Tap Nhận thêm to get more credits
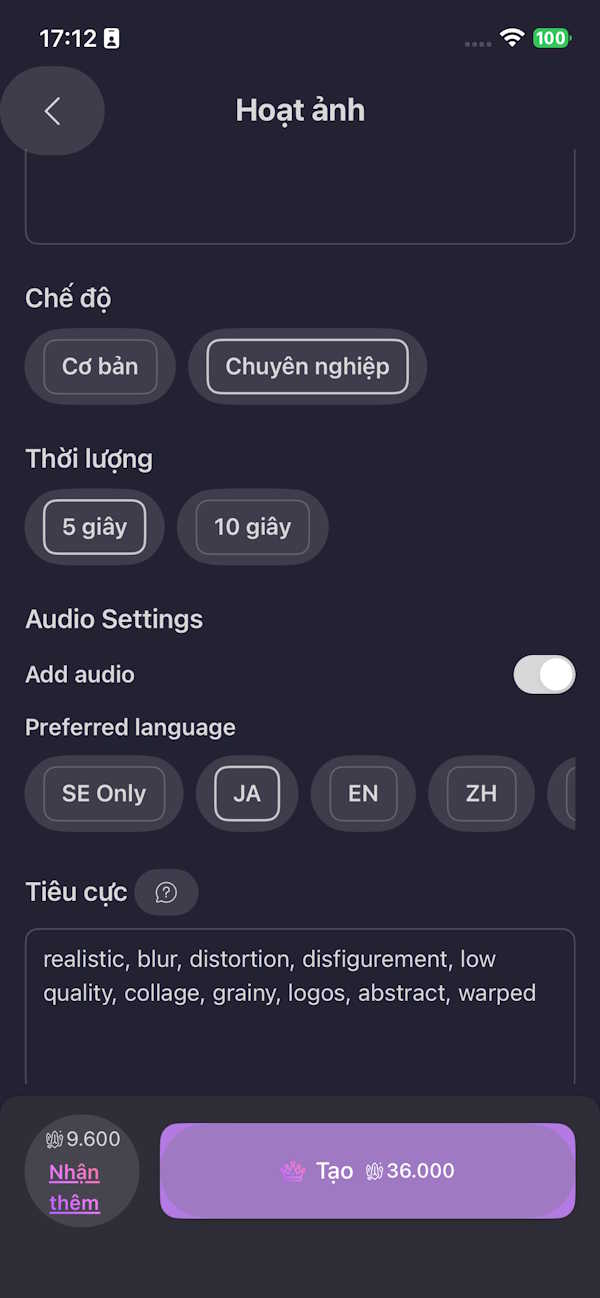600x1298 pixels. (x=75, y=1187)
